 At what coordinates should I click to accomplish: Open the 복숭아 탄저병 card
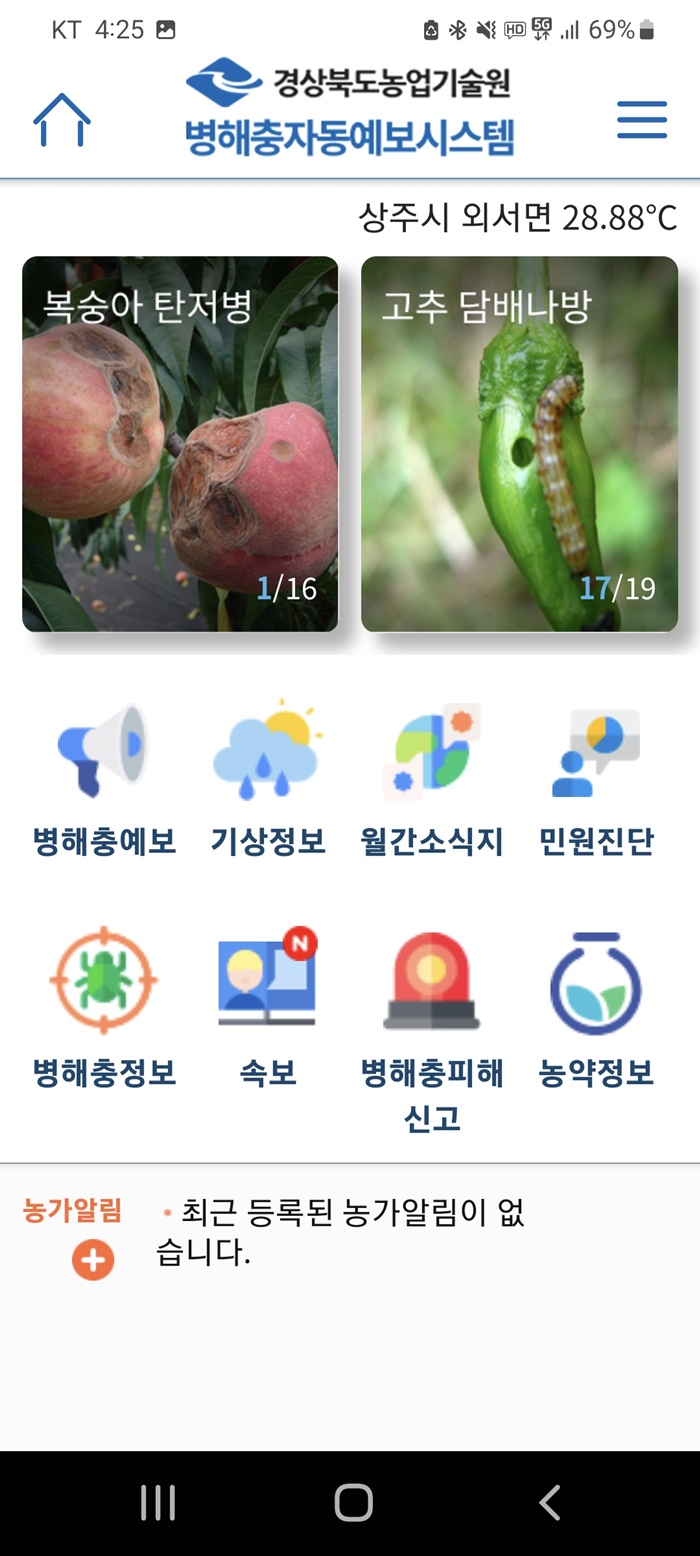click(x=180, y=444)
